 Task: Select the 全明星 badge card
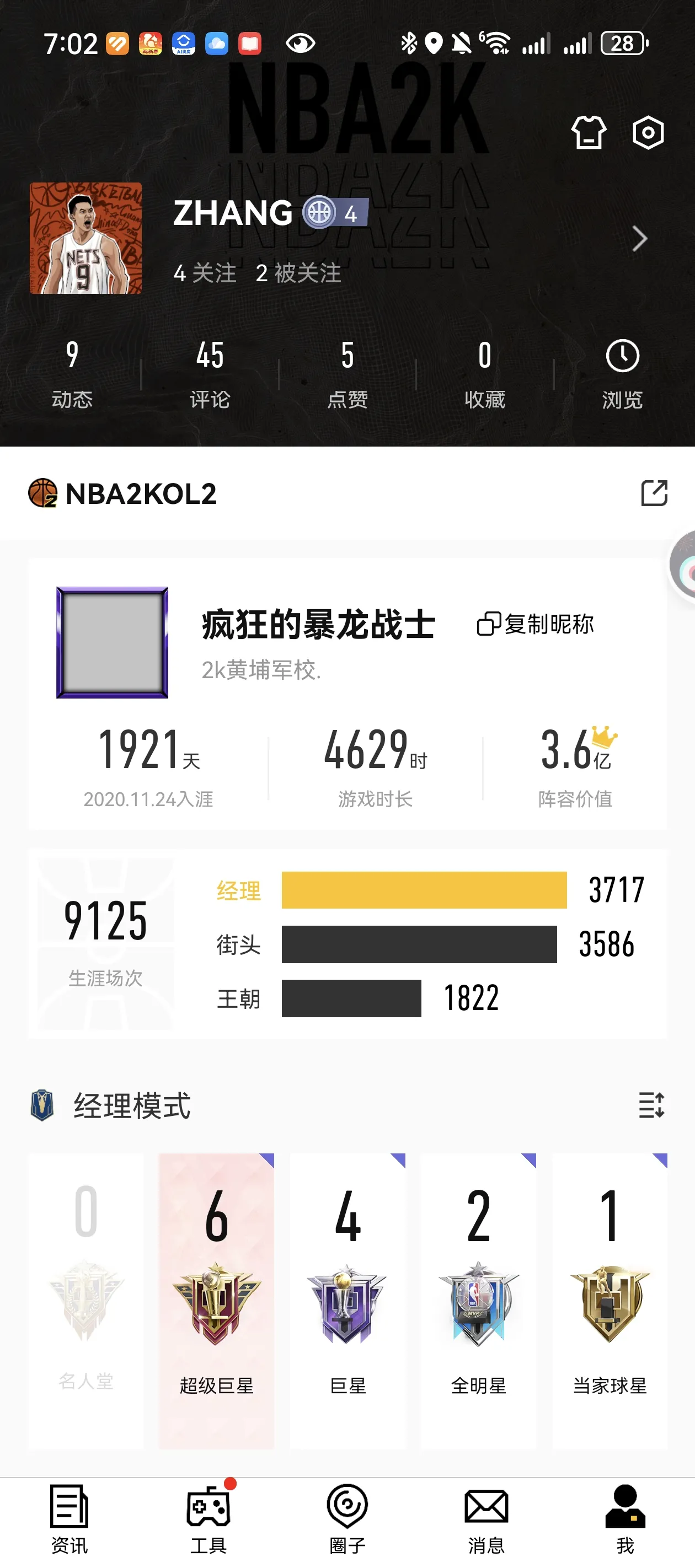coord(479,1301)
